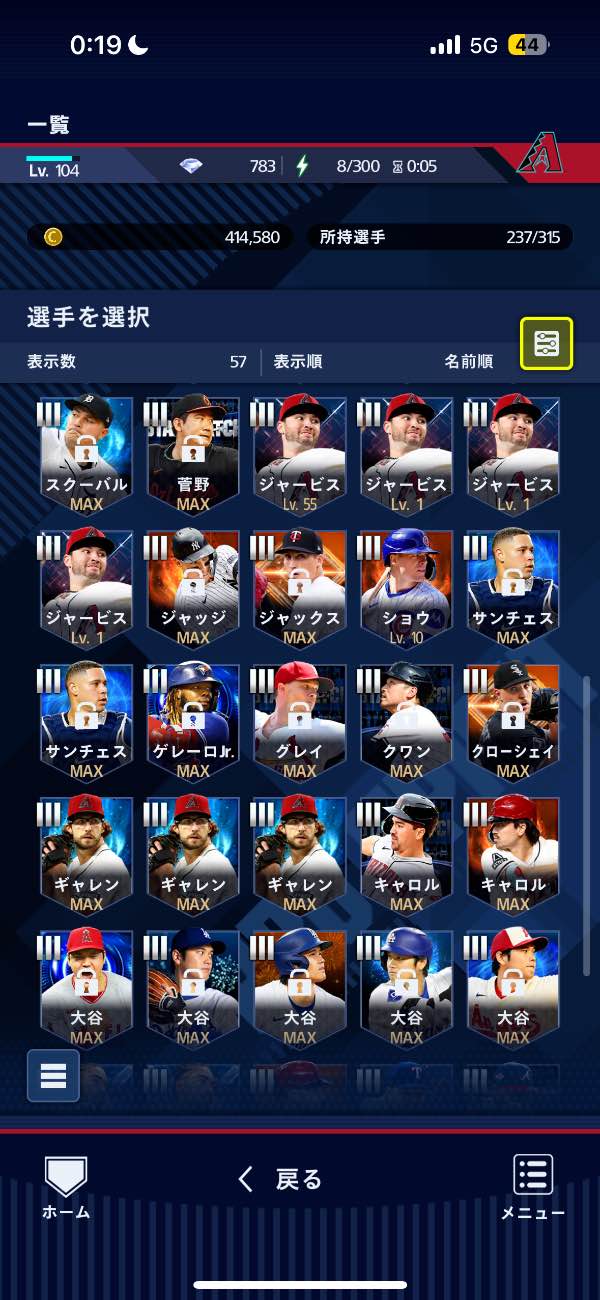600x1300 pixels.
Task: Tap the list view menu button
Action: tap(53, 1075)
